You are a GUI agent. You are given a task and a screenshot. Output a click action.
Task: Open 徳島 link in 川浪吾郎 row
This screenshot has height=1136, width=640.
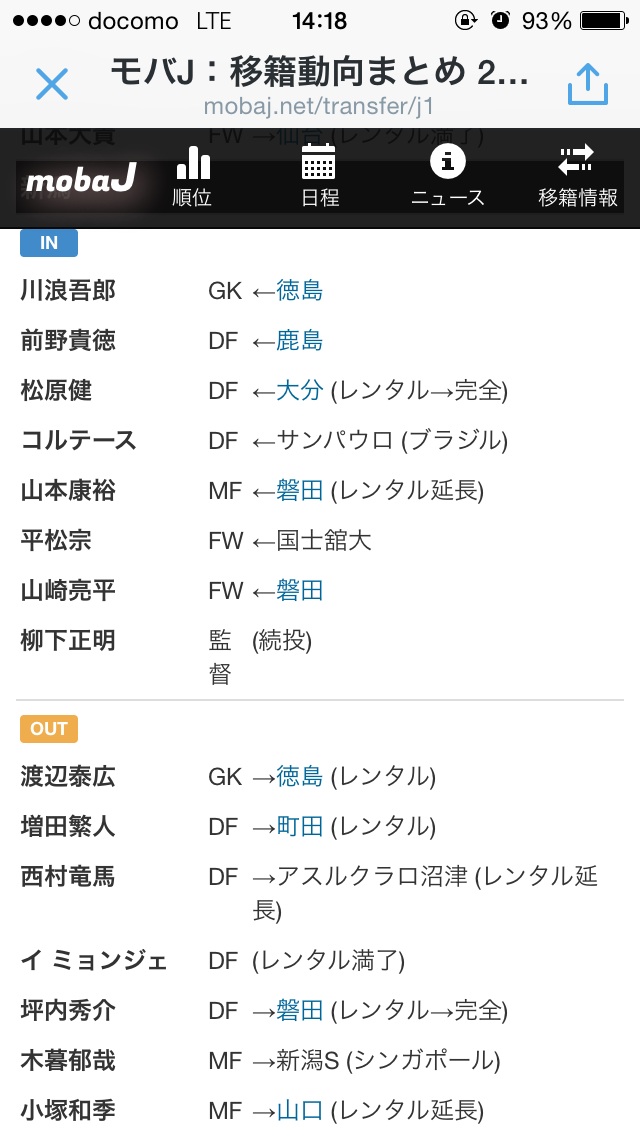click(299, 291)
